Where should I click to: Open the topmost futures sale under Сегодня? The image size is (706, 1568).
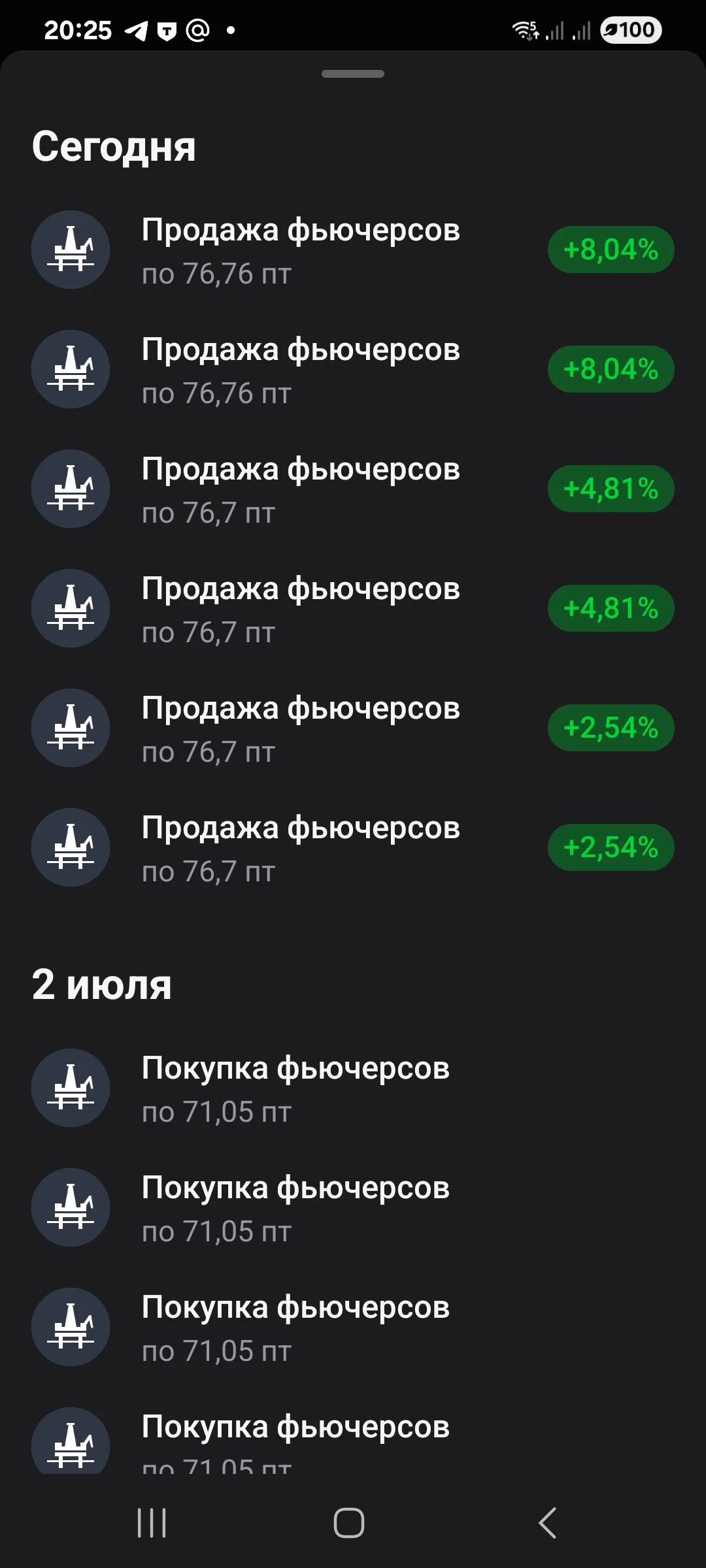(x=353, y=250)
